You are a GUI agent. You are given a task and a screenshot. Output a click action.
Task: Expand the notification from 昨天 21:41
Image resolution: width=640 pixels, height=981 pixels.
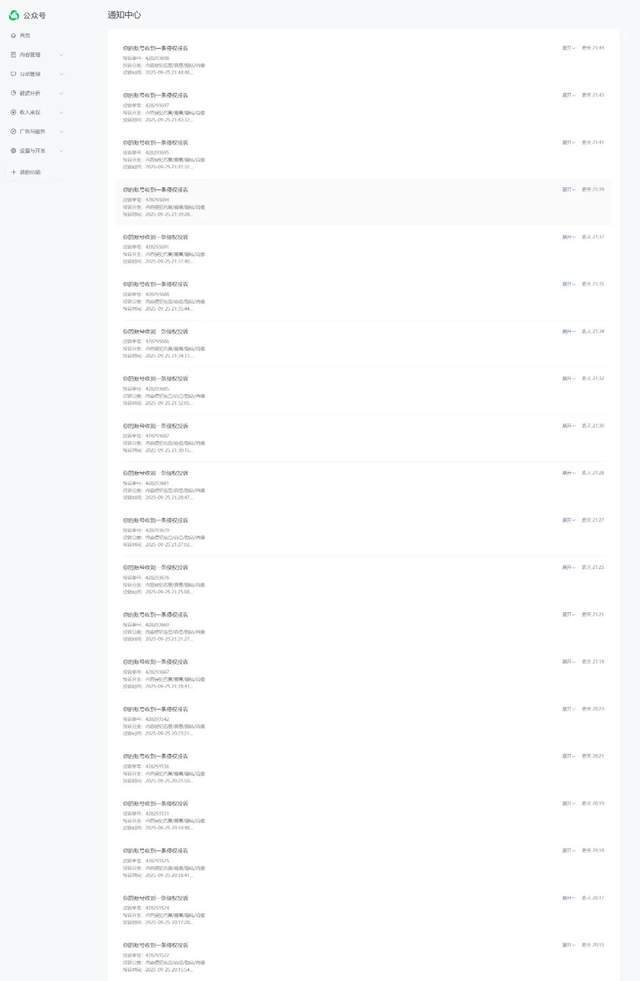point(568,142)
